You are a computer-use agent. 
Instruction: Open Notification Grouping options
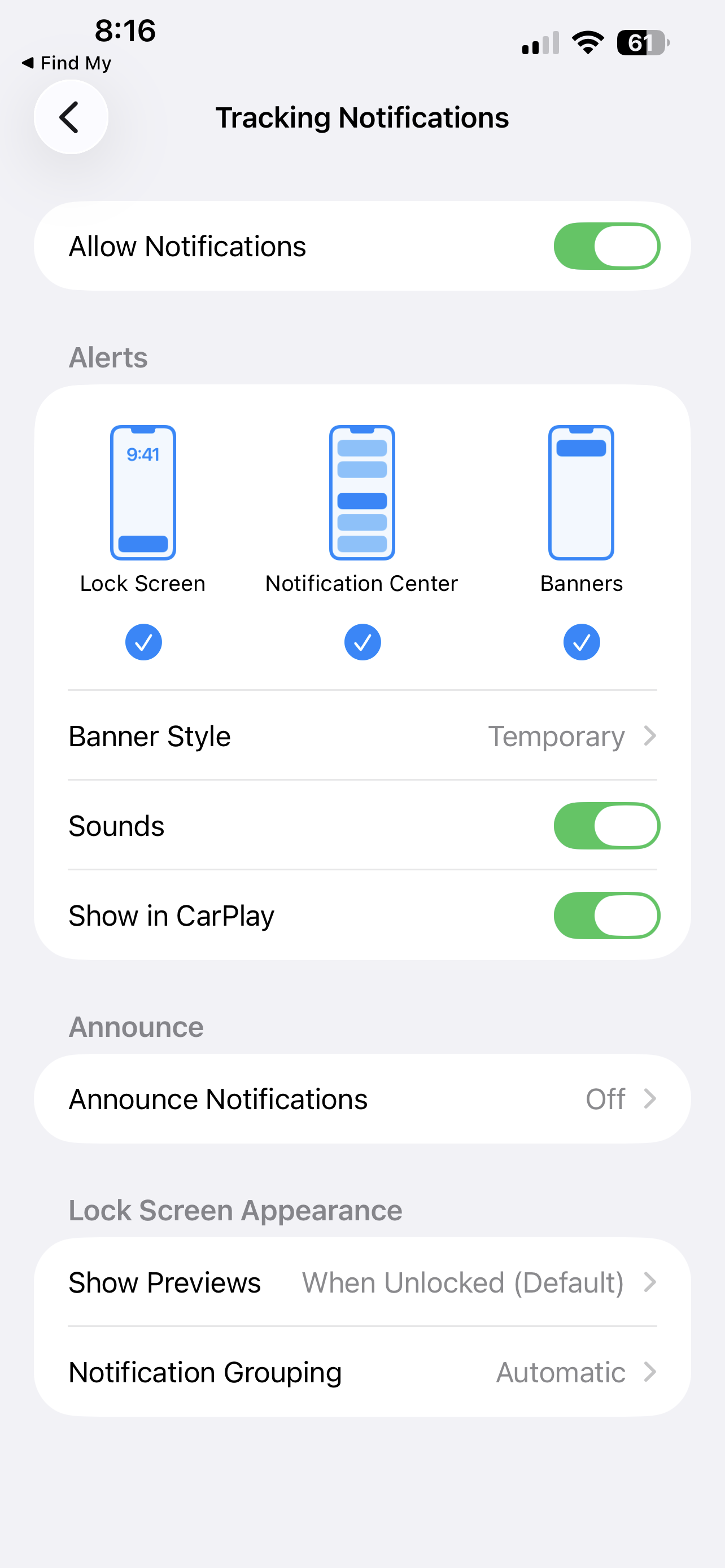(362, 1372)
